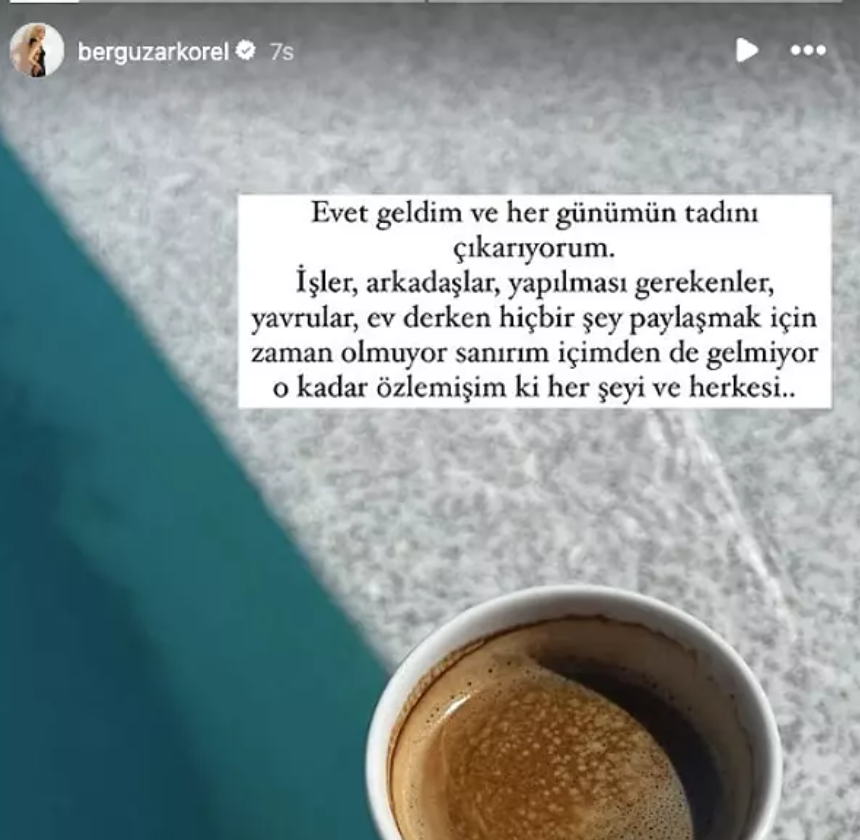The image size is (860, 840).
Task: Resume story playback
Action: pyautogui.click(x=746, y=50)
